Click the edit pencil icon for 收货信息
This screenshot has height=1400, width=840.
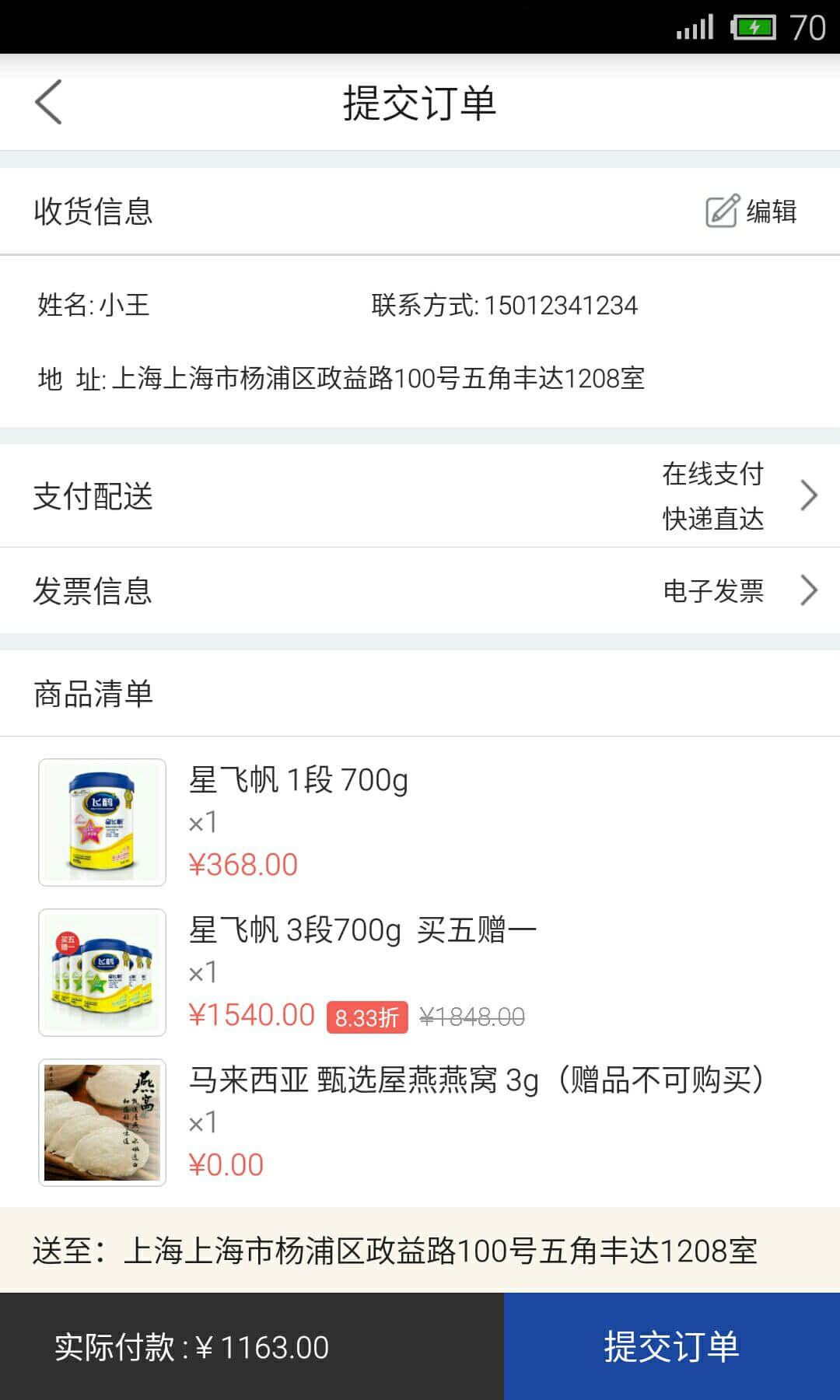pos(719,208)
